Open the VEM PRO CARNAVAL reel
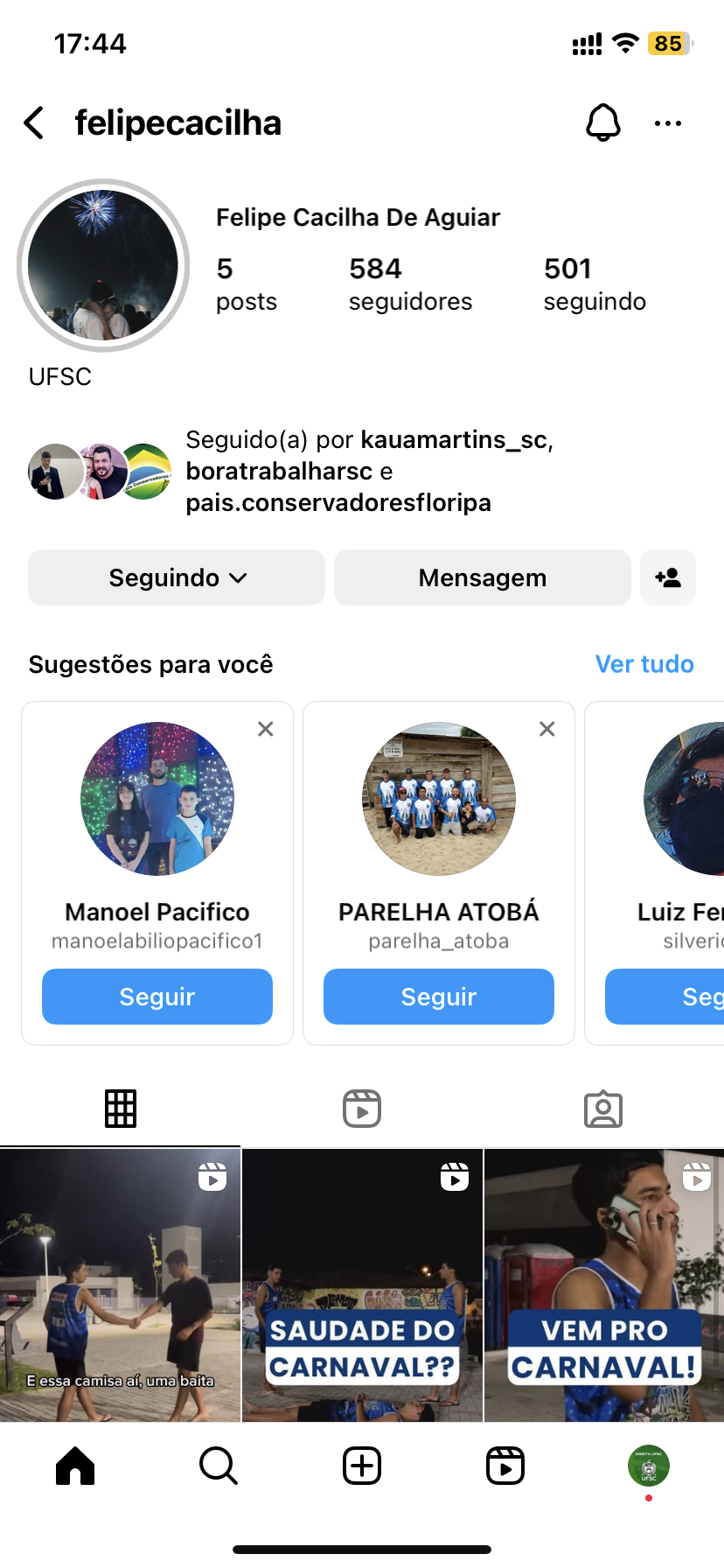 (604, 1285)
